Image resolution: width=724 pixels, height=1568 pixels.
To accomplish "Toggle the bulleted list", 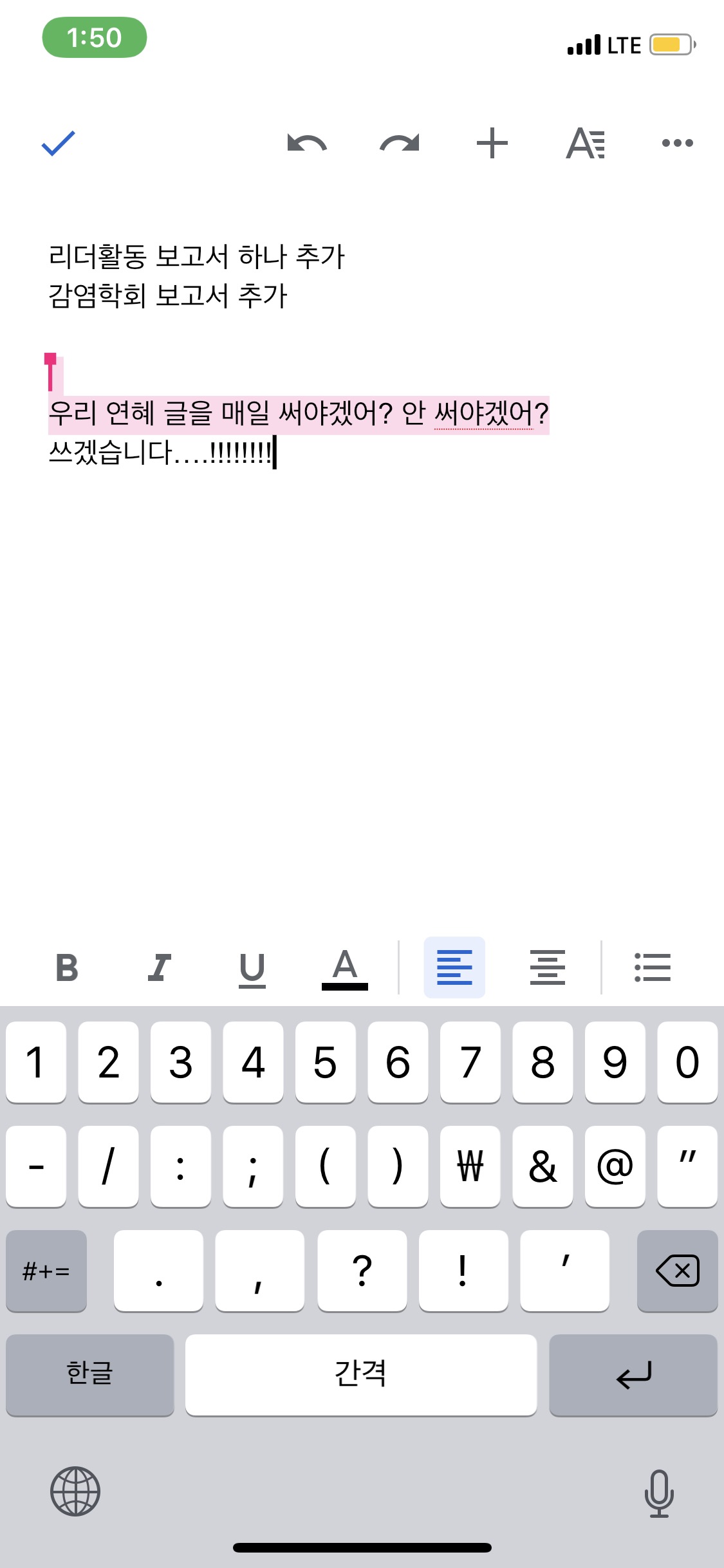I will click(653, 967).
